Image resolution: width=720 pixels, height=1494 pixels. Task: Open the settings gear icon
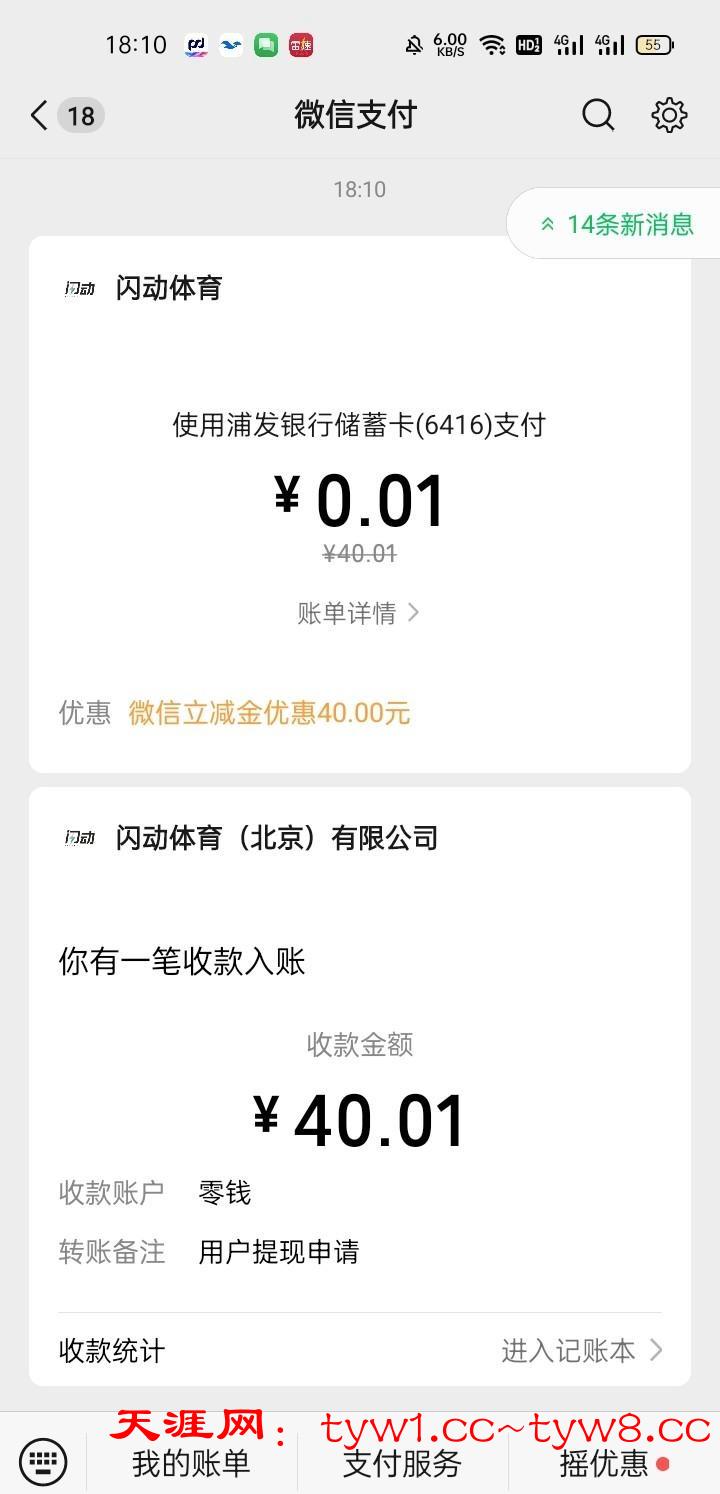669,116
